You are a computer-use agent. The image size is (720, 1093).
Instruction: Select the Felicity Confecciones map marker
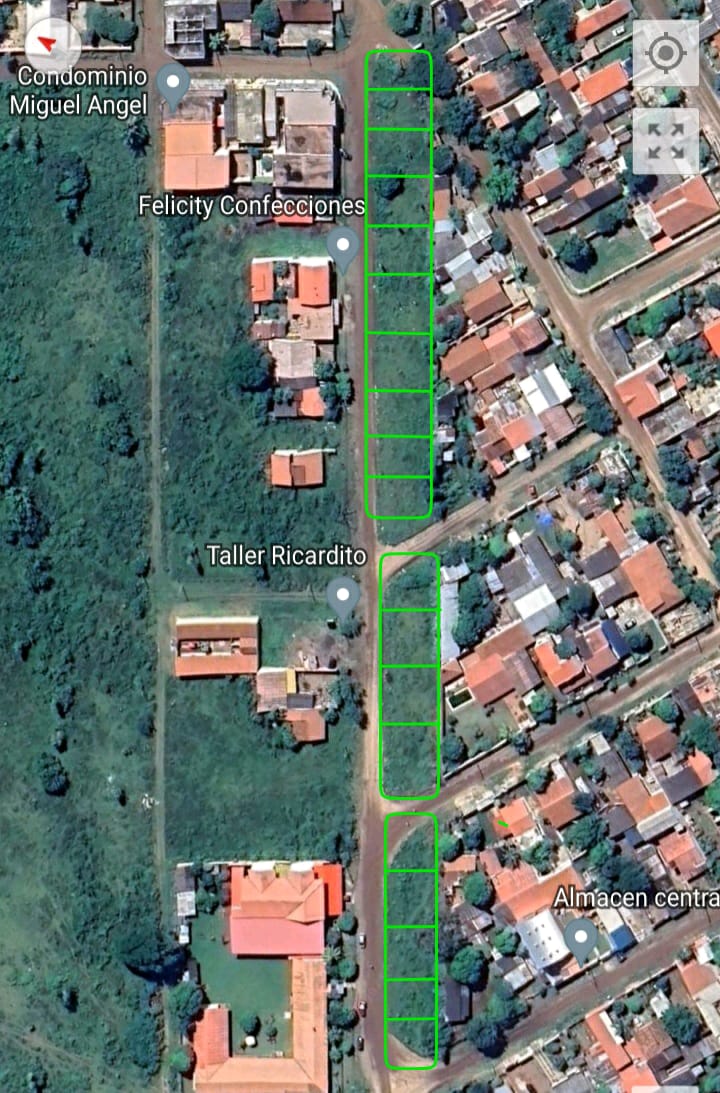(x=344, y=245)
